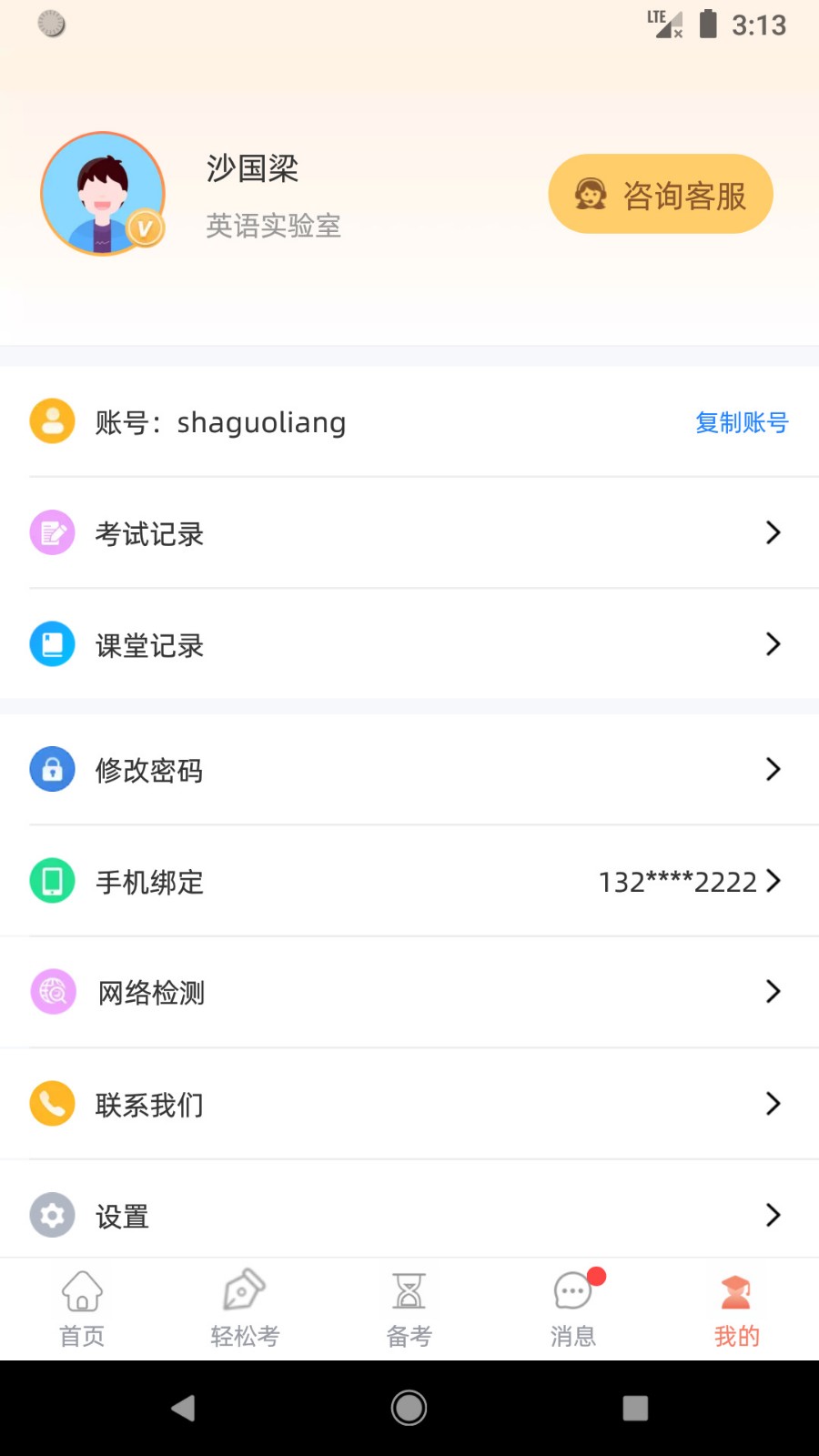Select the 我的 profile tab
819x1456 pixels.
click(736, 1307)
